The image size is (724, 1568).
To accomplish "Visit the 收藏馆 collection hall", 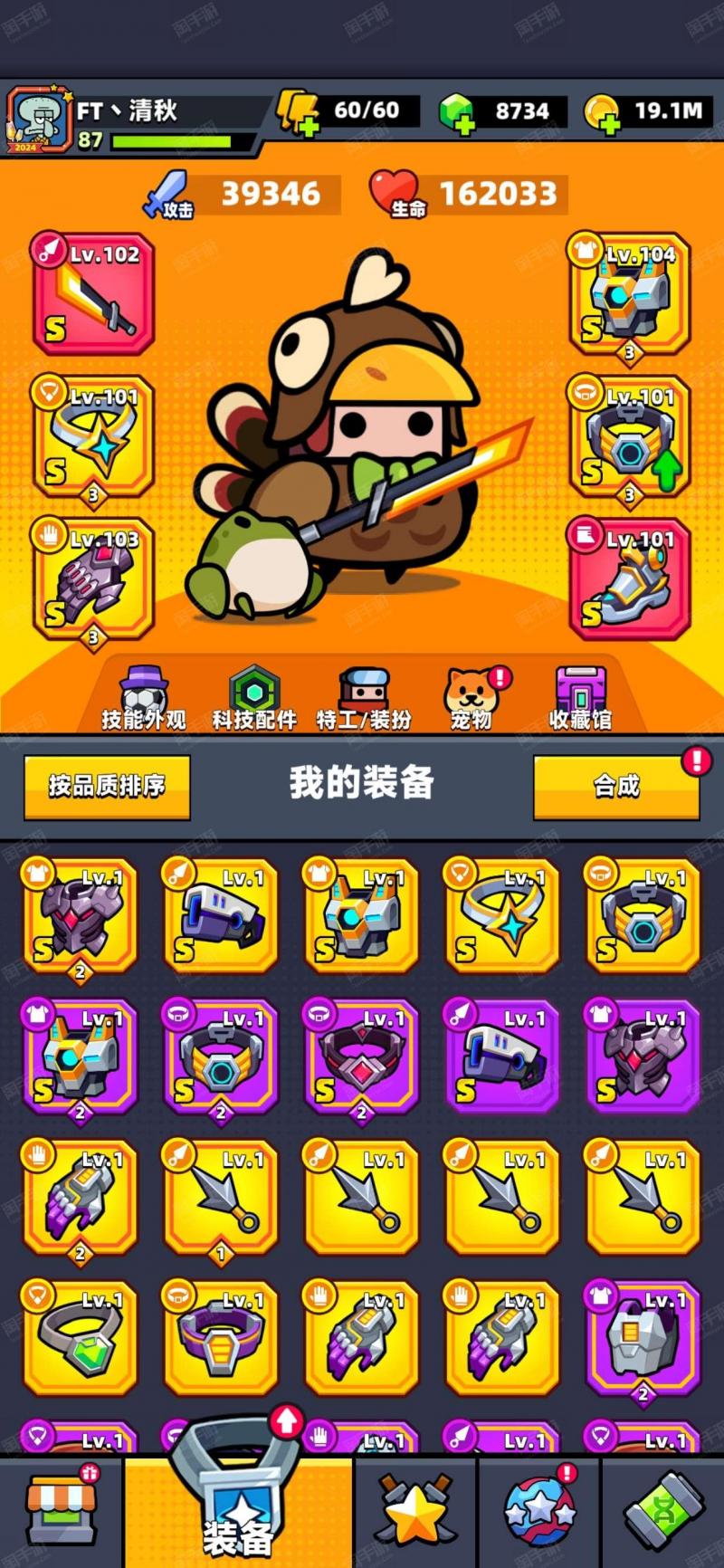I will [580, 699].
